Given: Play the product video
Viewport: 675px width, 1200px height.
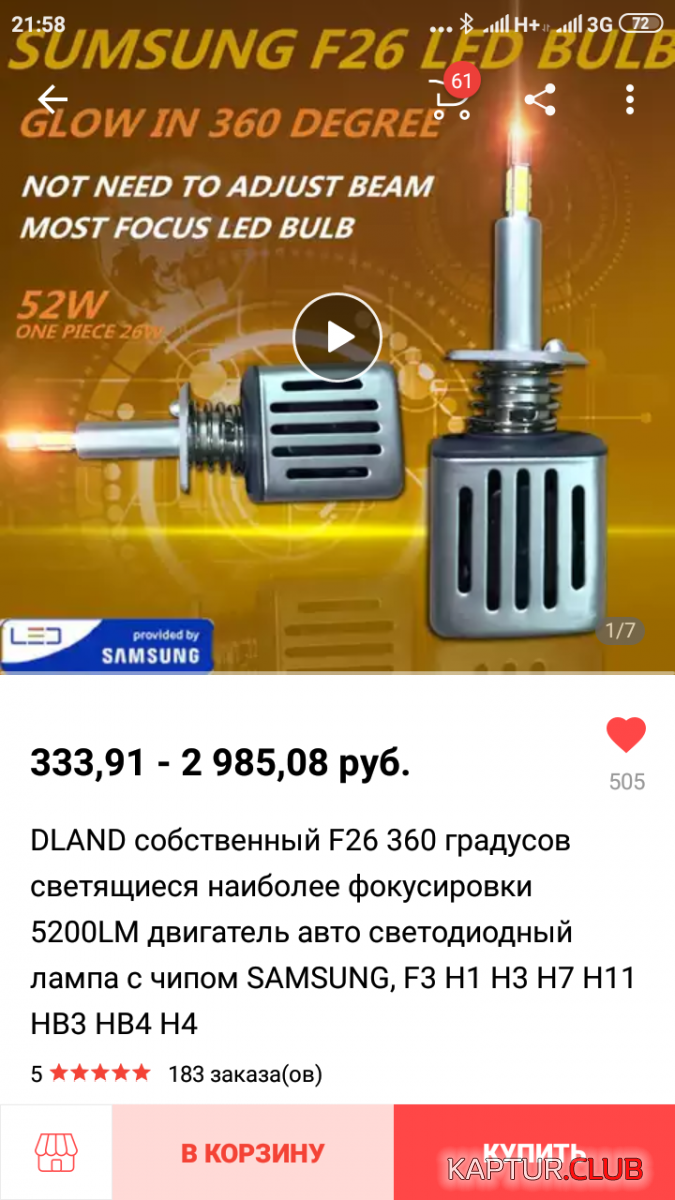Looking at the screenshot, I should point(337,337).
